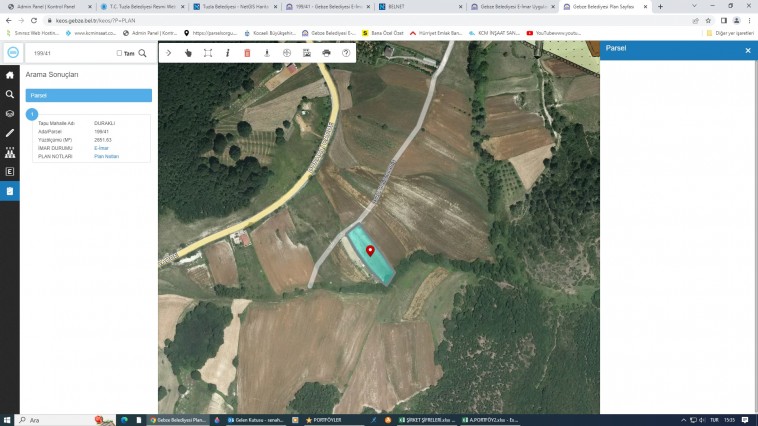Open the E icon in the sidebar
The image size is (758, 426).
click(10, 171)
